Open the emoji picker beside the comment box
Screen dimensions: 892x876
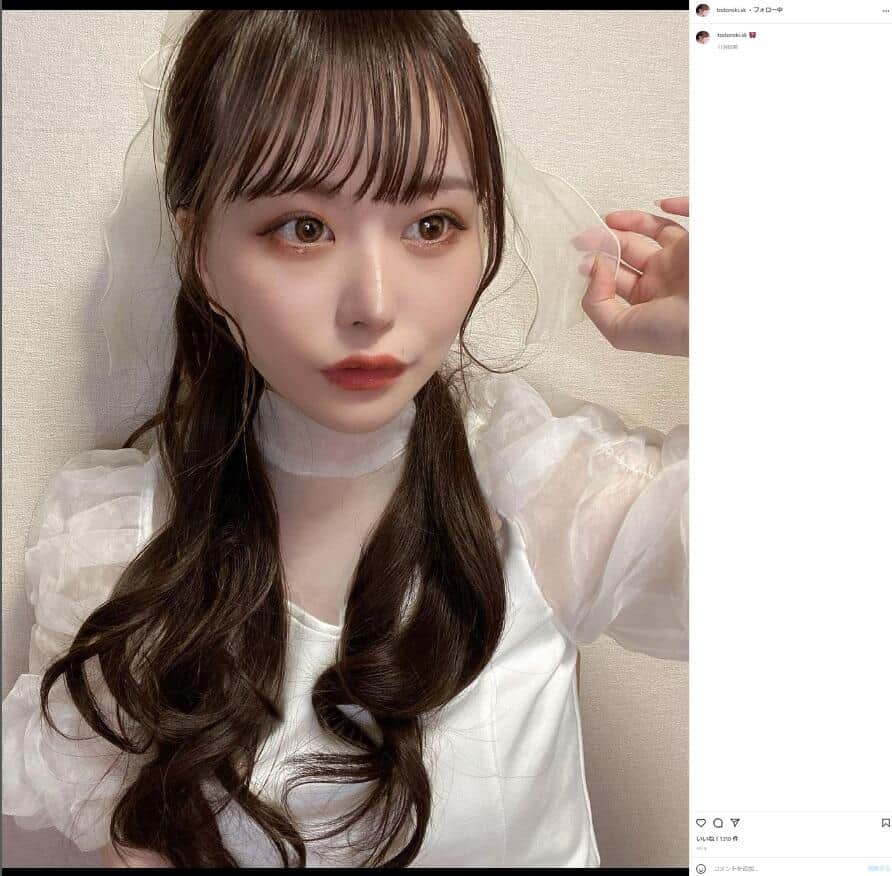[x=701, y=868]
